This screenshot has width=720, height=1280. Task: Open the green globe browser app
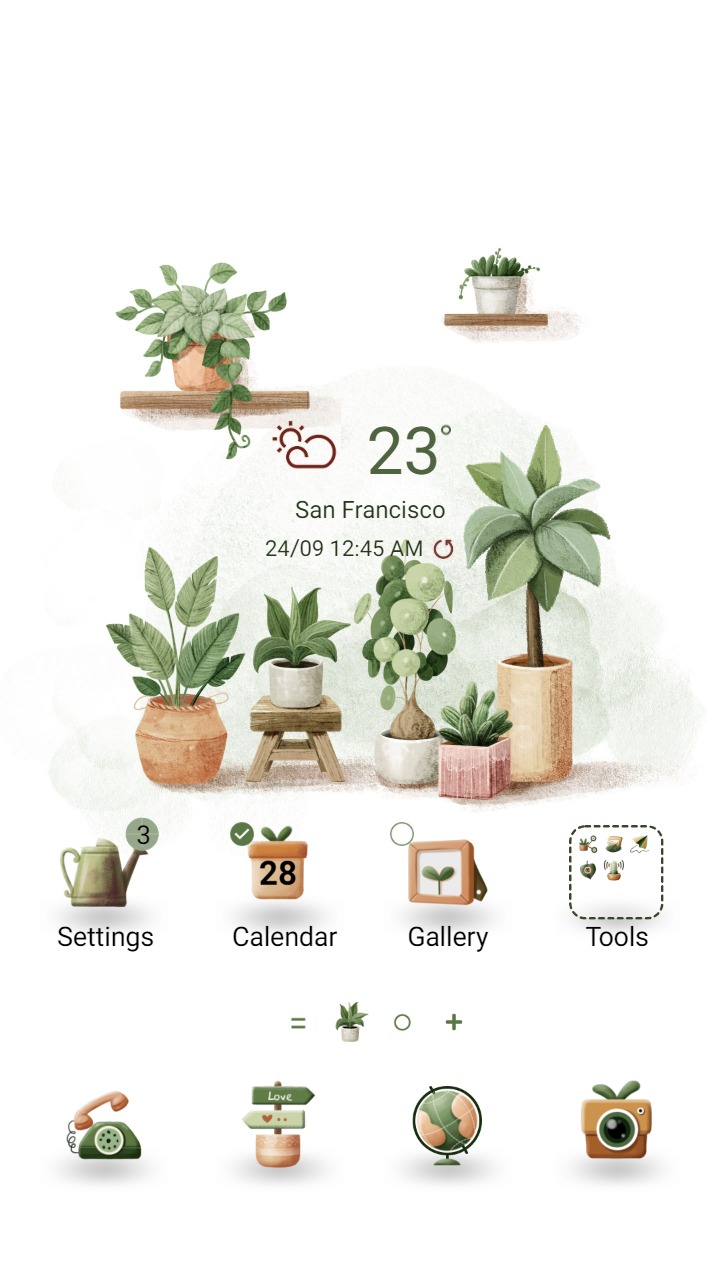(x=449, y=1122)
